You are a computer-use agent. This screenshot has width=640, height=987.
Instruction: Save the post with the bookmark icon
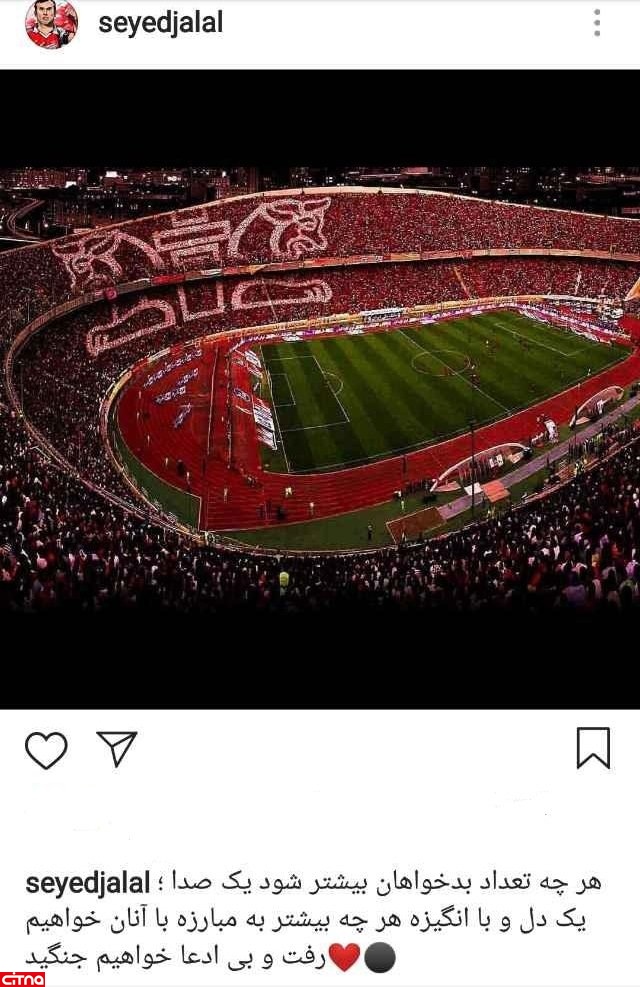click(x=593, y=748)
